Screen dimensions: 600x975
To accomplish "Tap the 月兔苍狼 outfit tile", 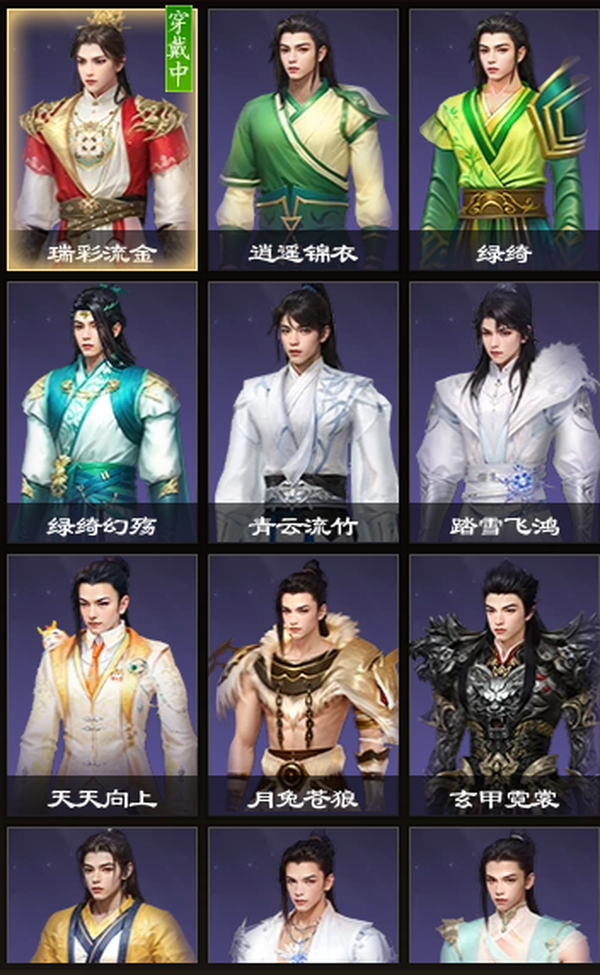I will (303, 685).
